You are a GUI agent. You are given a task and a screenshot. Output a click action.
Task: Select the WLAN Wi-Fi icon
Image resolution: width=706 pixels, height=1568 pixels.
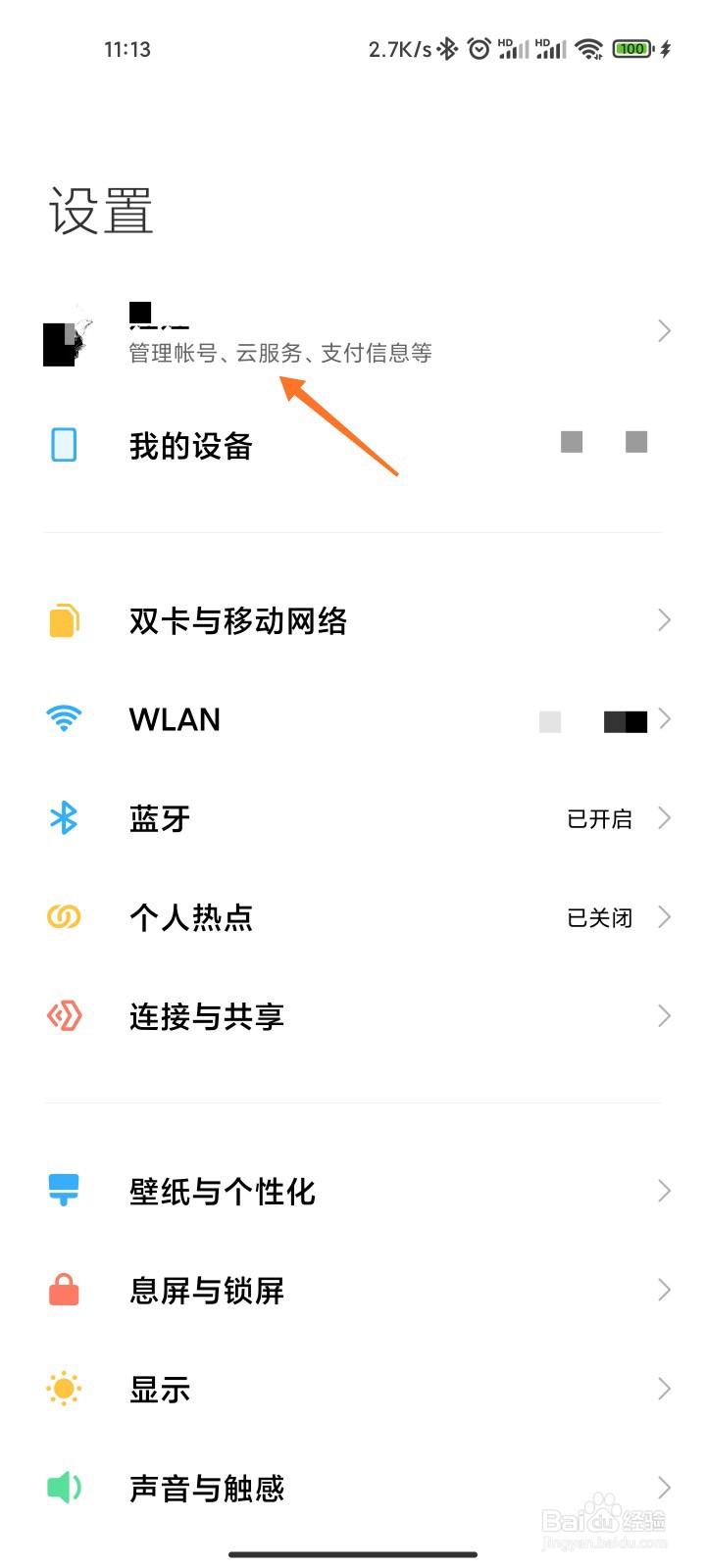pos(63,718)
